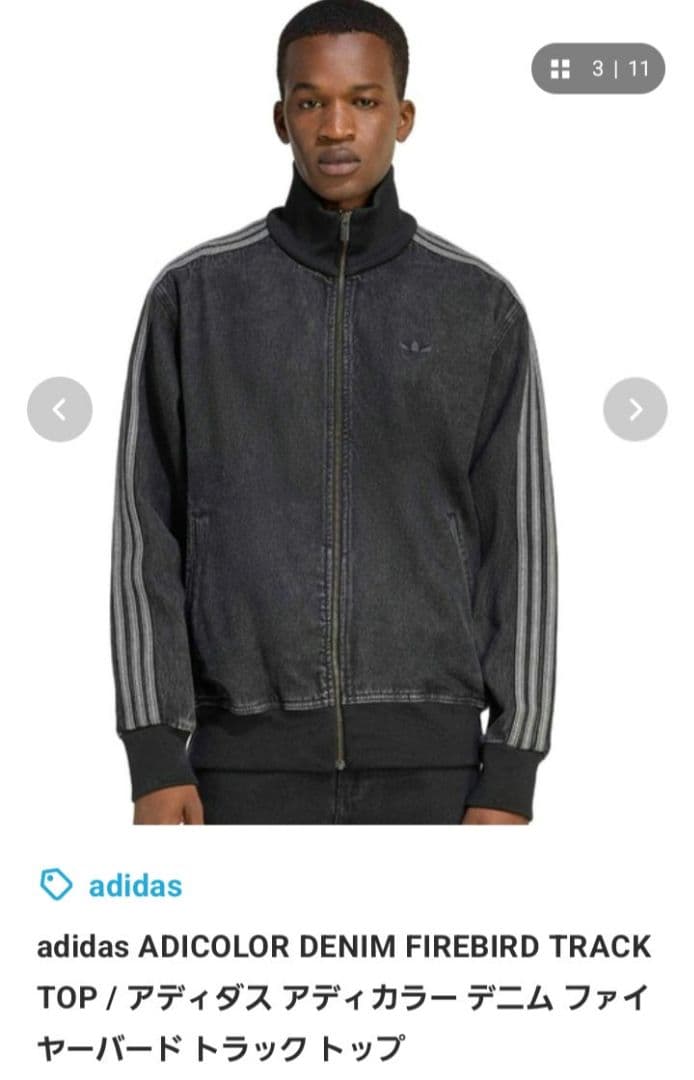Go to the previous product image
This screenshot has width=694, height=1080.
pyautogui.click(x=59, y=409)
